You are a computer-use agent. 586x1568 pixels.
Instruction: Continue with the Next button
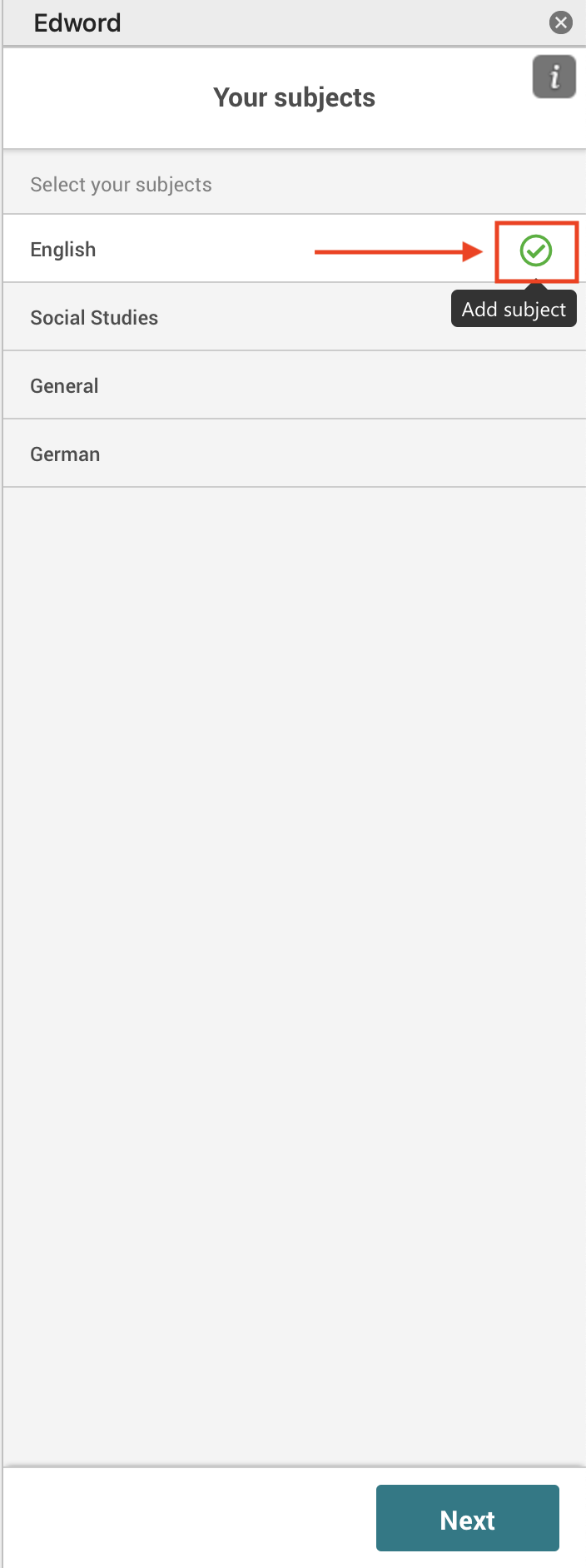[x=467, y=1518]
